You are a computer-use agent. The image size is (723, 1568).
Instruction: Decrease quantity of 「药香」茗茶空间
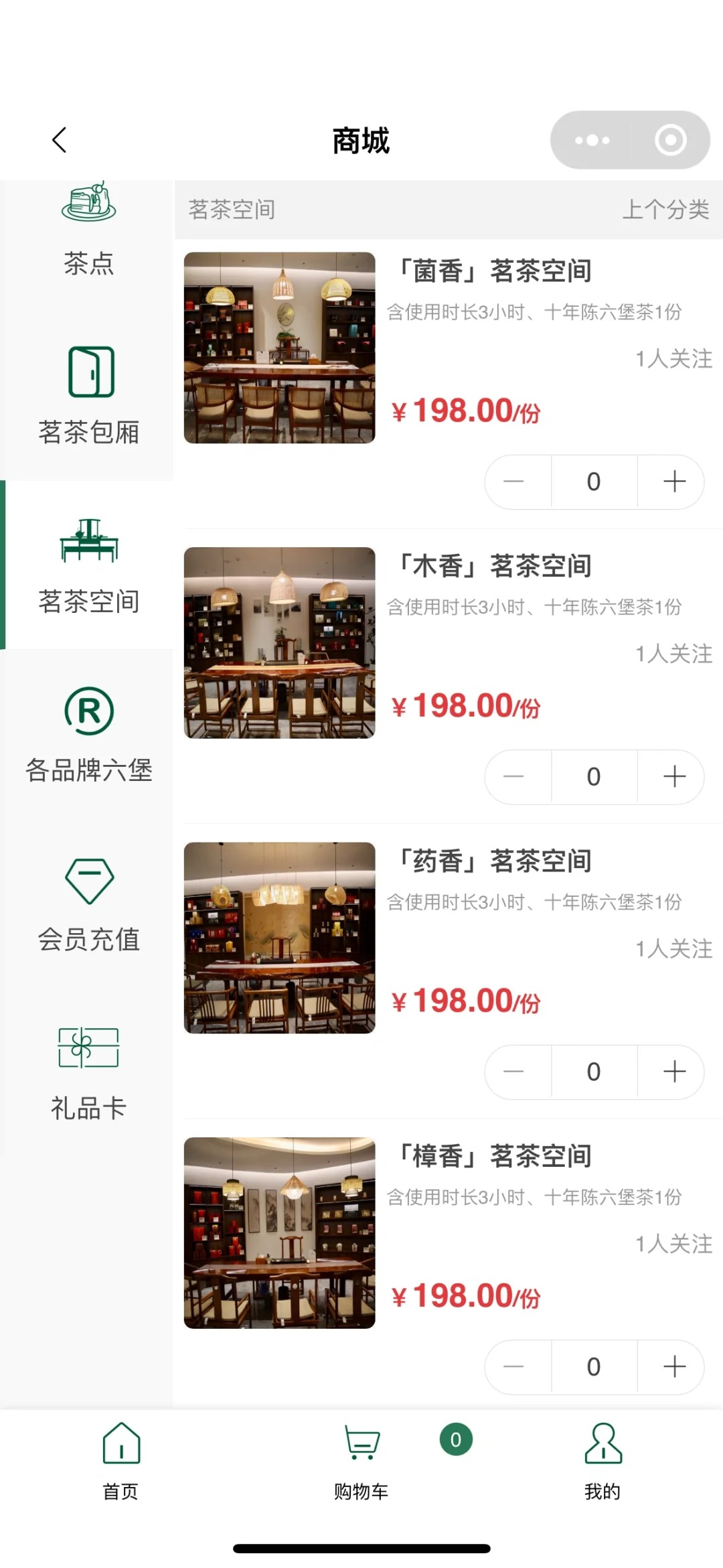click(514, 1072)
